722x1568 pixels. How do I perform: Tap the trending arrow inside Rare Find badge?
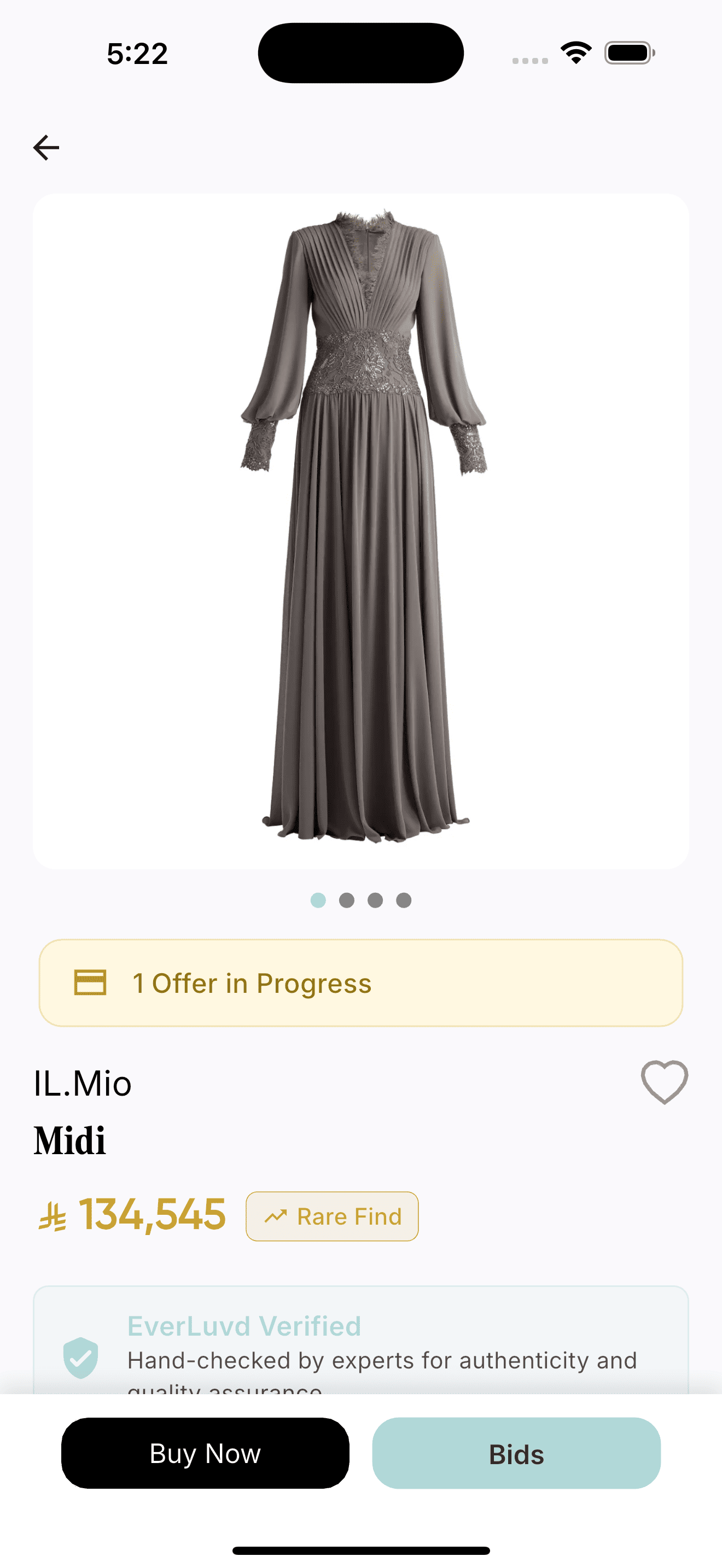tap(276, 1215)
